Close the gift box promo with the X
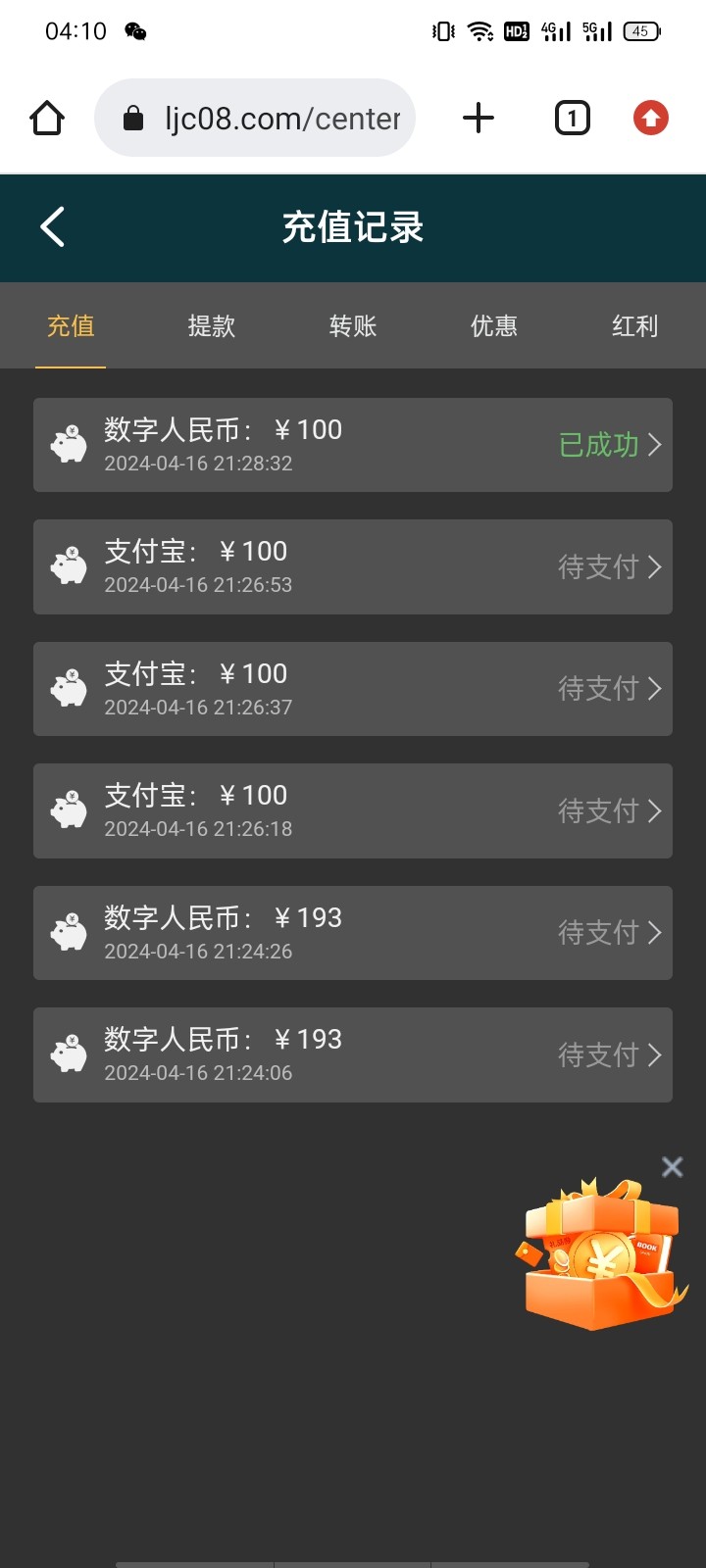 click(x=672, y=1166)
